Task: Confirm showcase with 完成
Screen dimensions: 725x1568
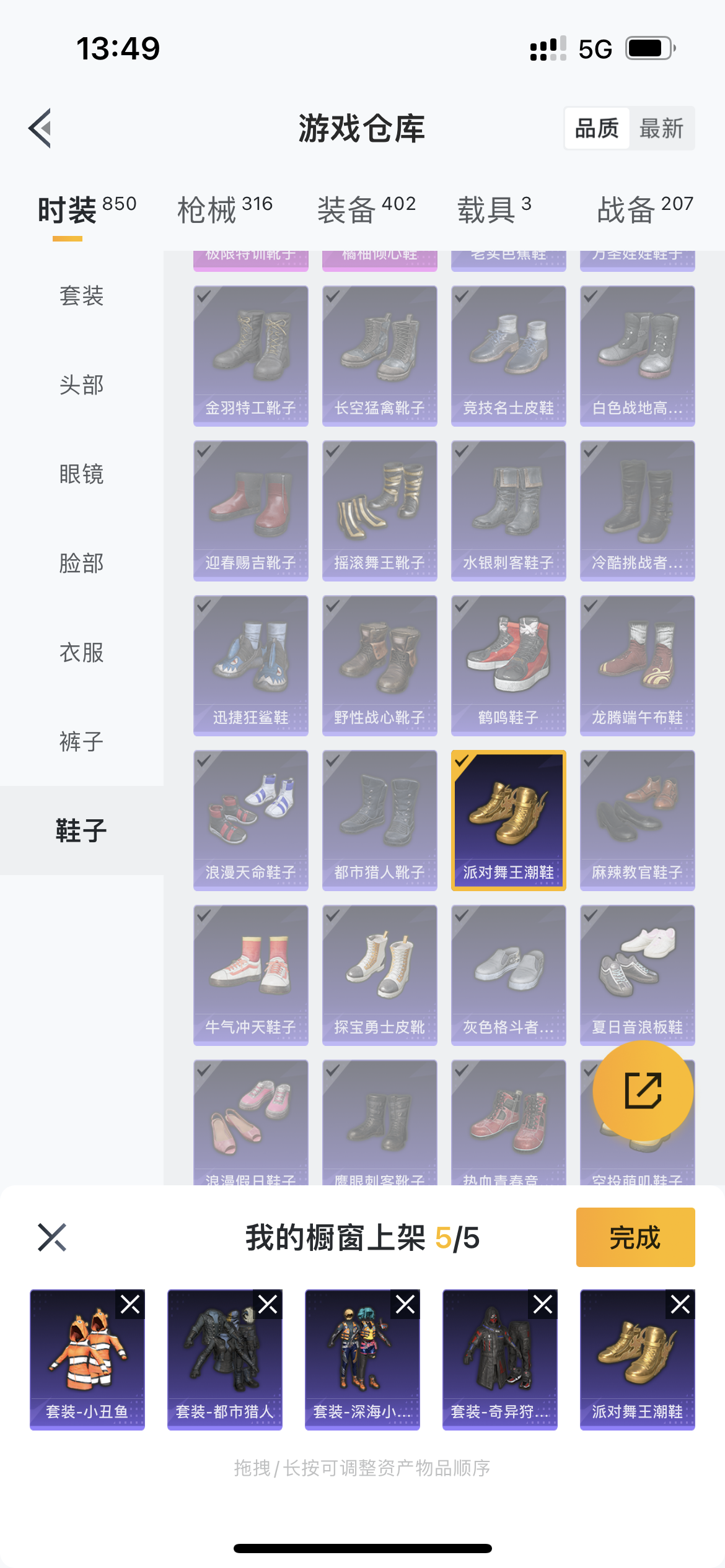Action: click(636, 1237)
